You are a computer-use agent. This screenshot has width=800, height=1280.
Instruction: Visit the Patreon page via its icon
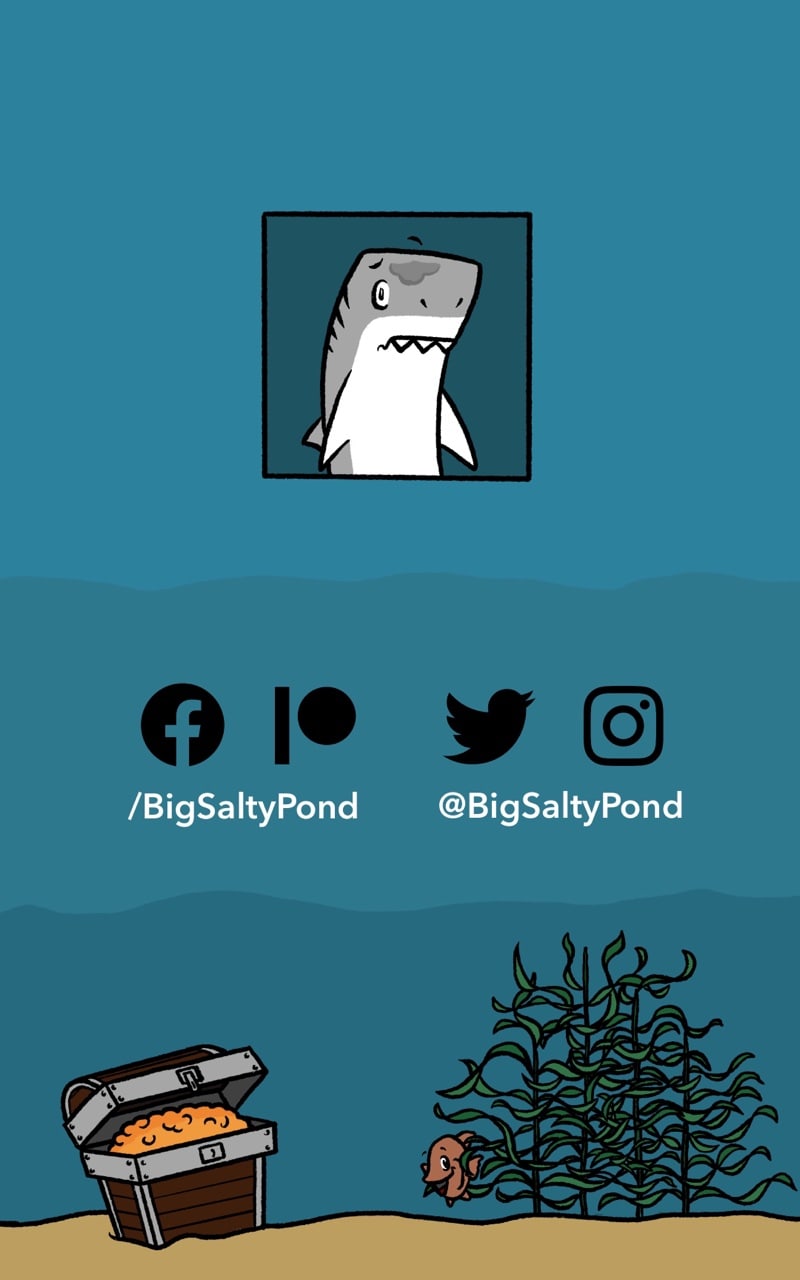tap(315, 725)
